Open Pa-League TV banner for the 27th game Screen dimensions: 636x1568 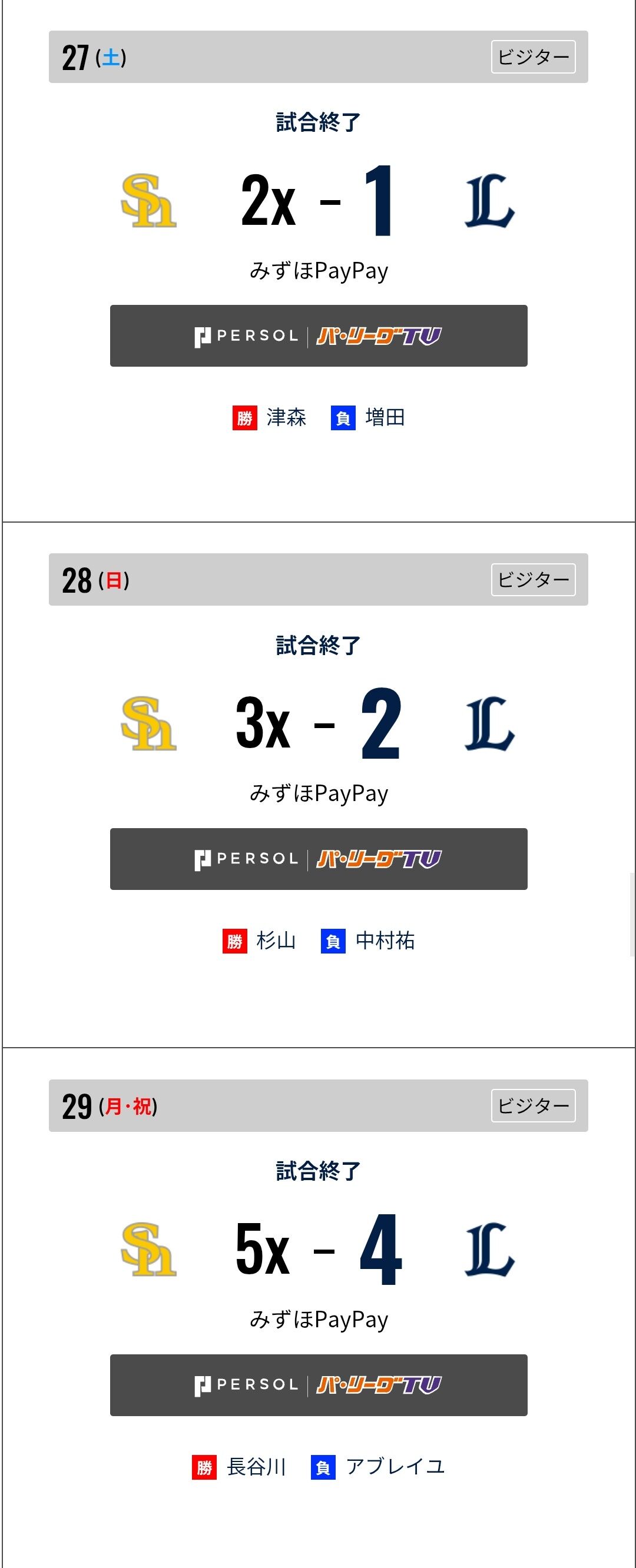(x=318, y=335)
